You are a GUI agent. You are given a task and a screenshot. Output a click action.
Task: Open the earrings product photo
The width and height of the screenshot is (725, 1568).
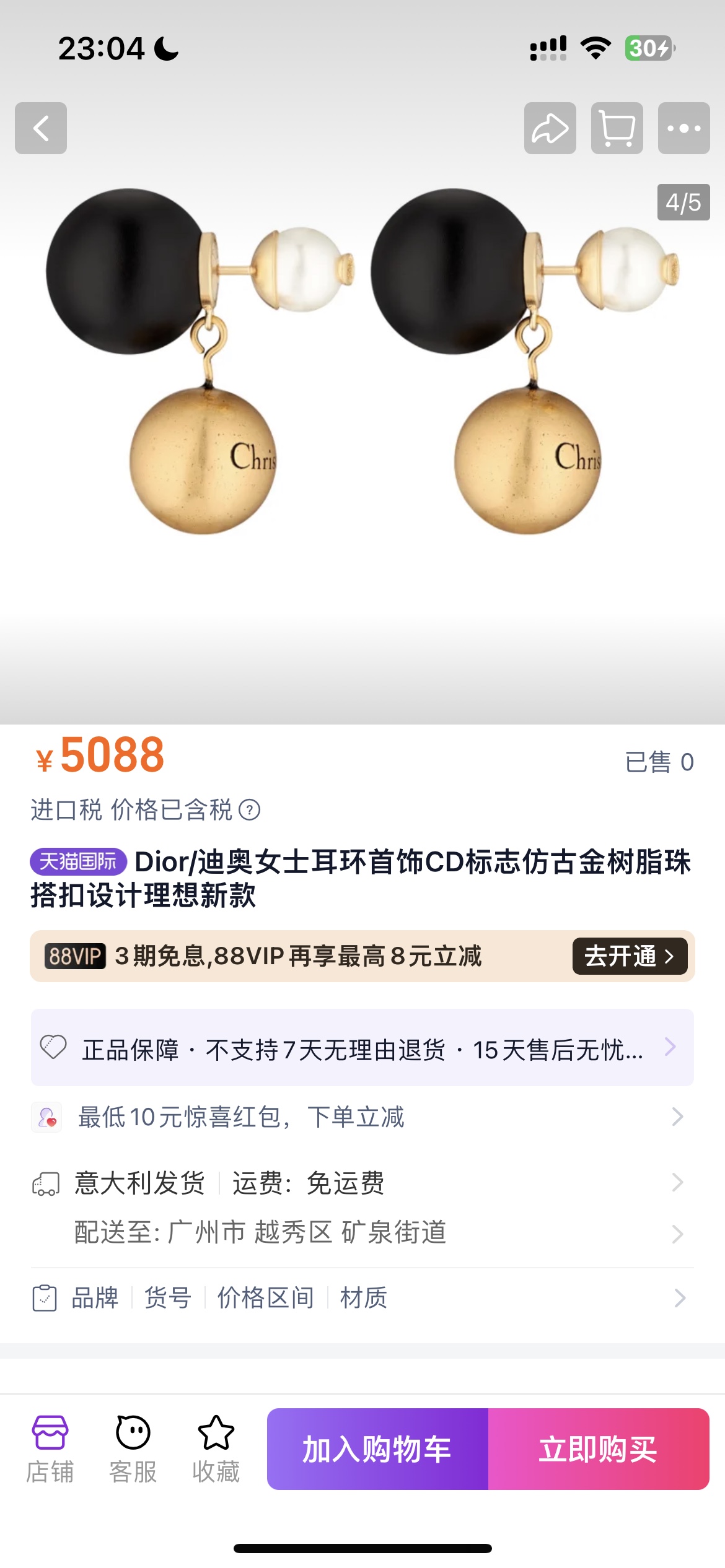click(362, 384)
